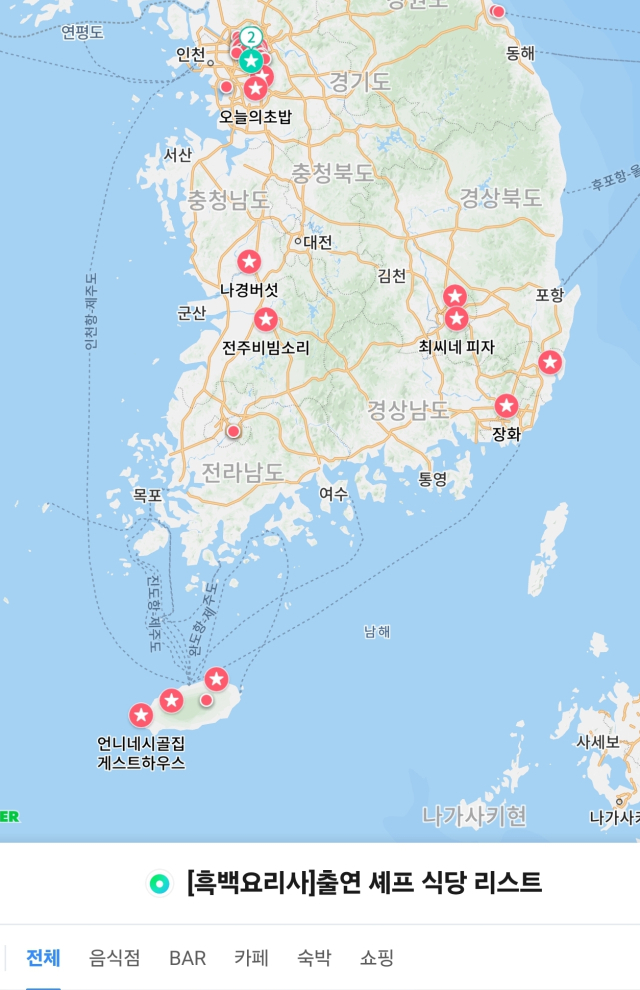This screenshot has width=640, height=990.
Task: Switch to the 전체 tab
Action: click(x=43, y=958)
